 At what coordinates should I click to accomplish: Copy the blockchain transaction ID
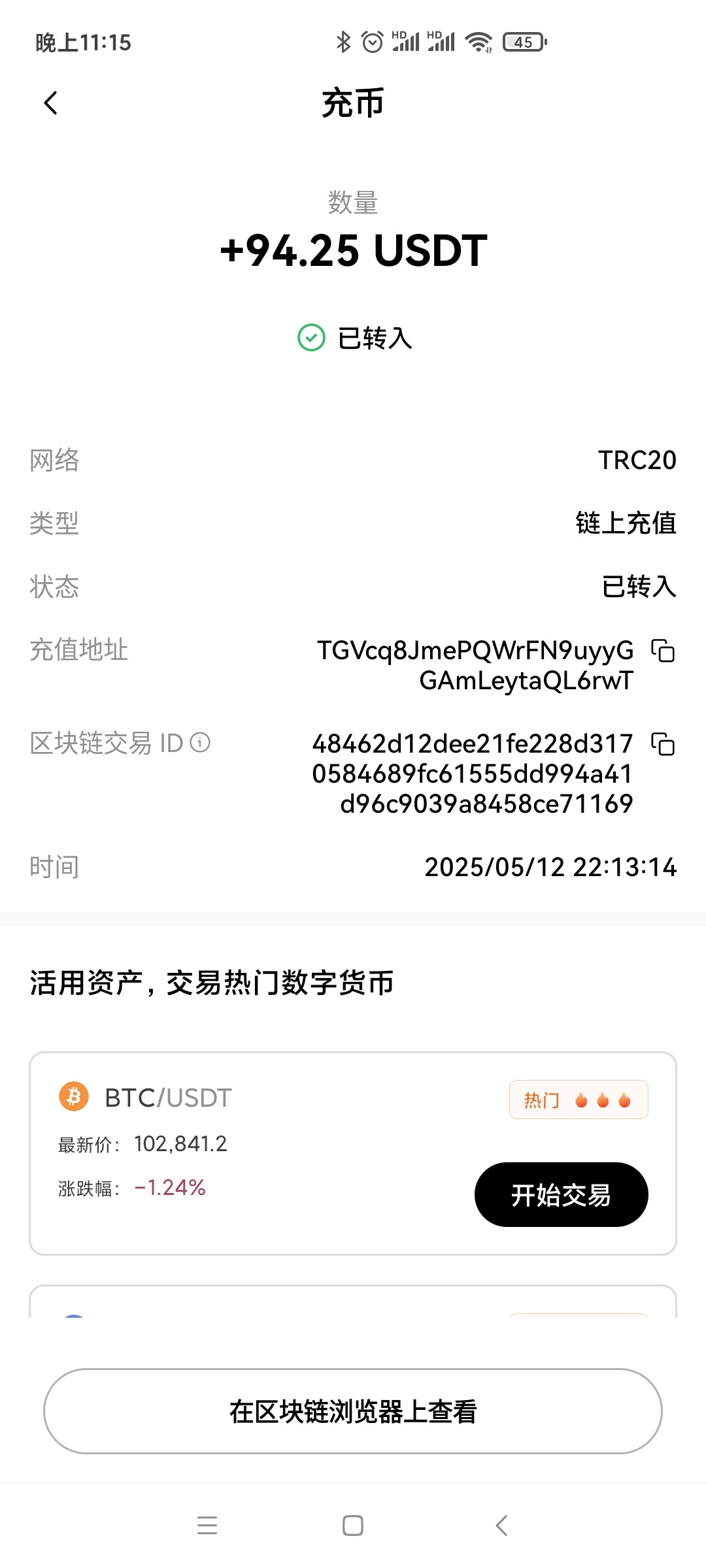[663, 744]
